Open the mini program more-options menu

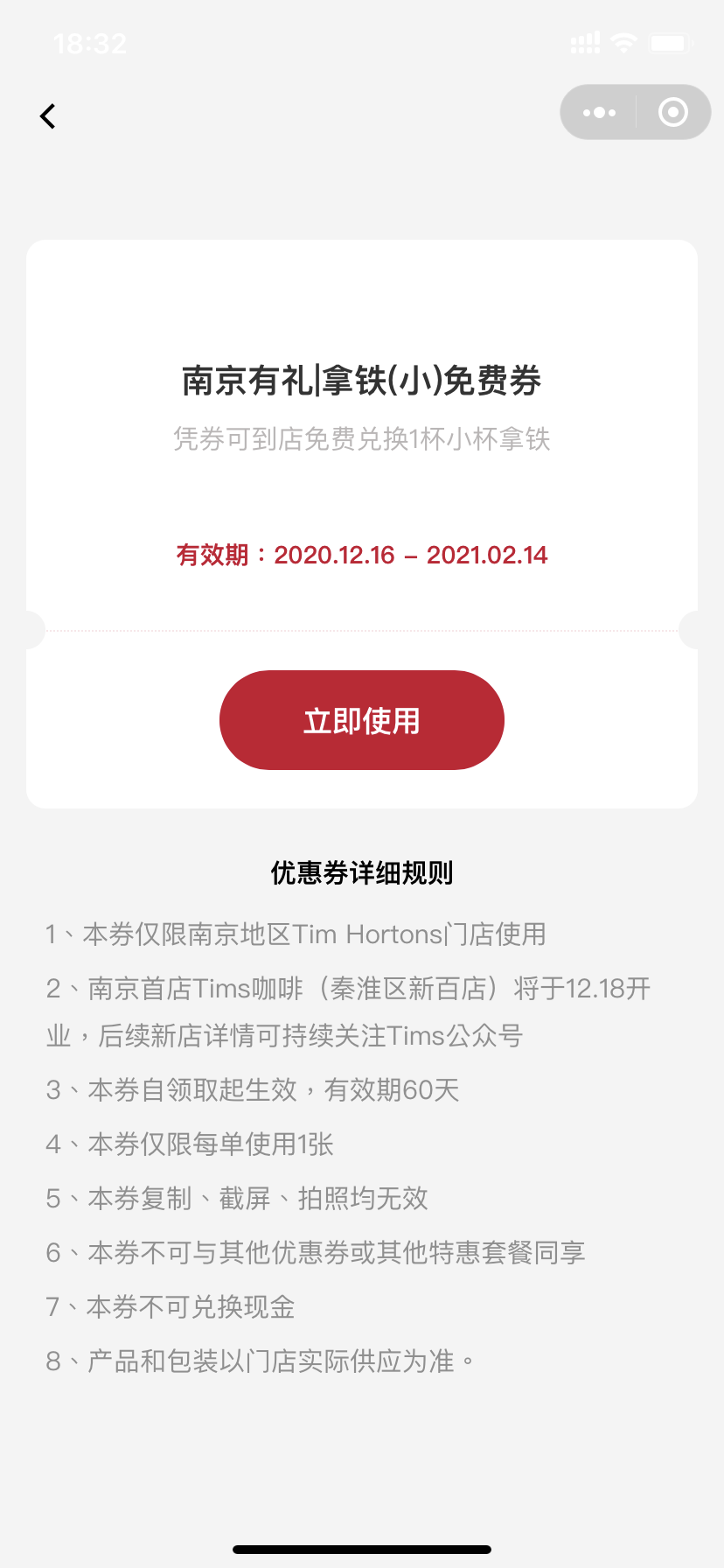pos(599,112)
